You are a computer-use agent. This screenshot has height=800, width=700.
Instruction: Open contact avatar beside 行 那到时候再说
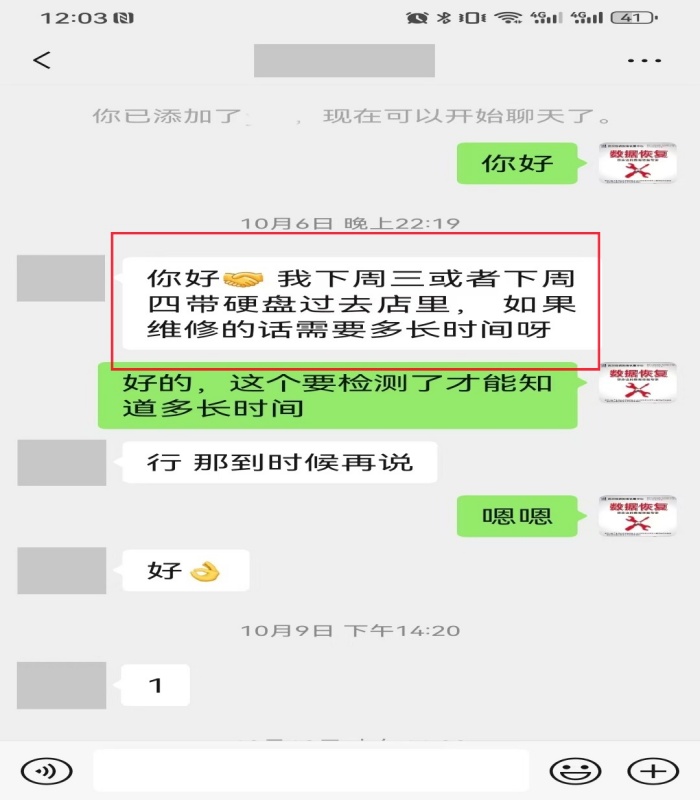[61, 463]
